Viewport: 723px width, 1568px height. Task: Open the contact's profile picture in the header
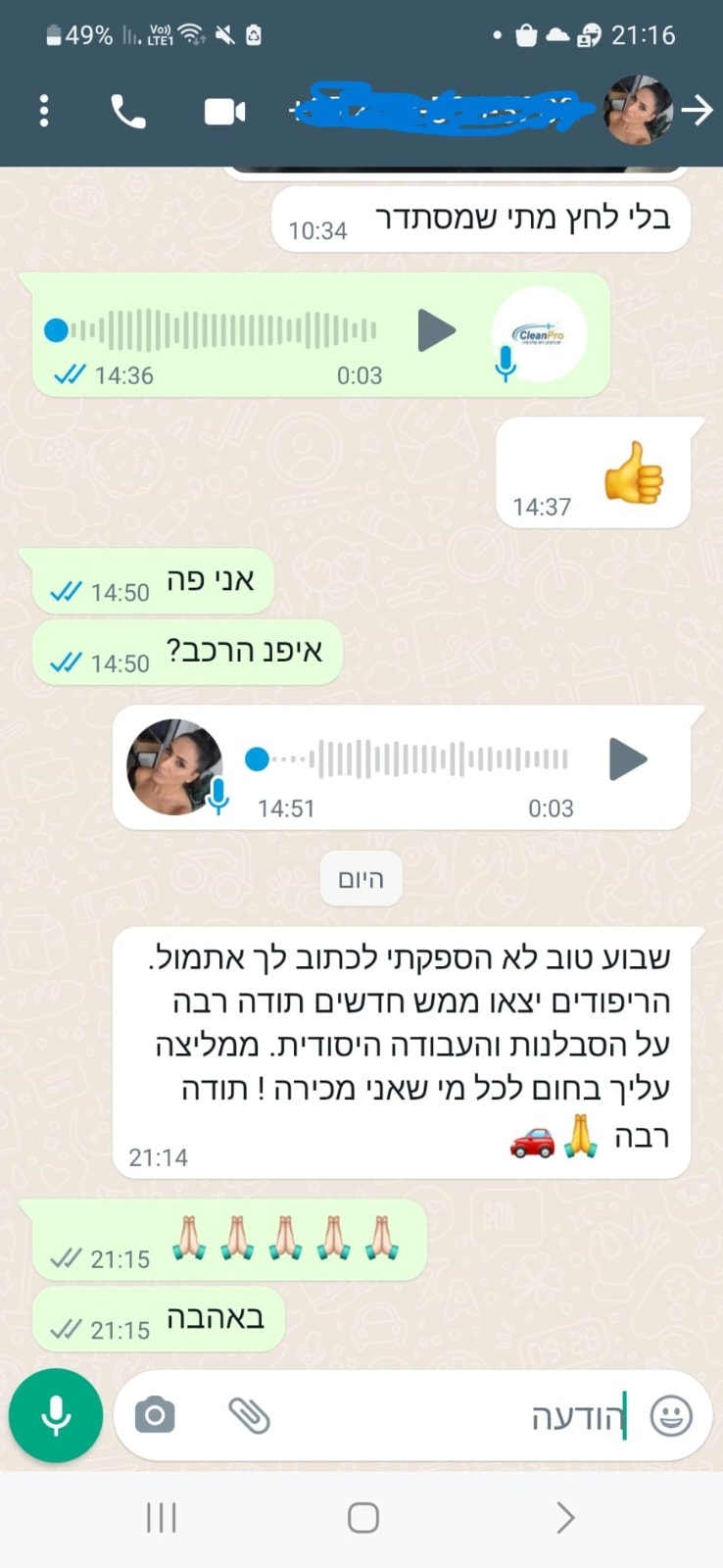[638, 111]
